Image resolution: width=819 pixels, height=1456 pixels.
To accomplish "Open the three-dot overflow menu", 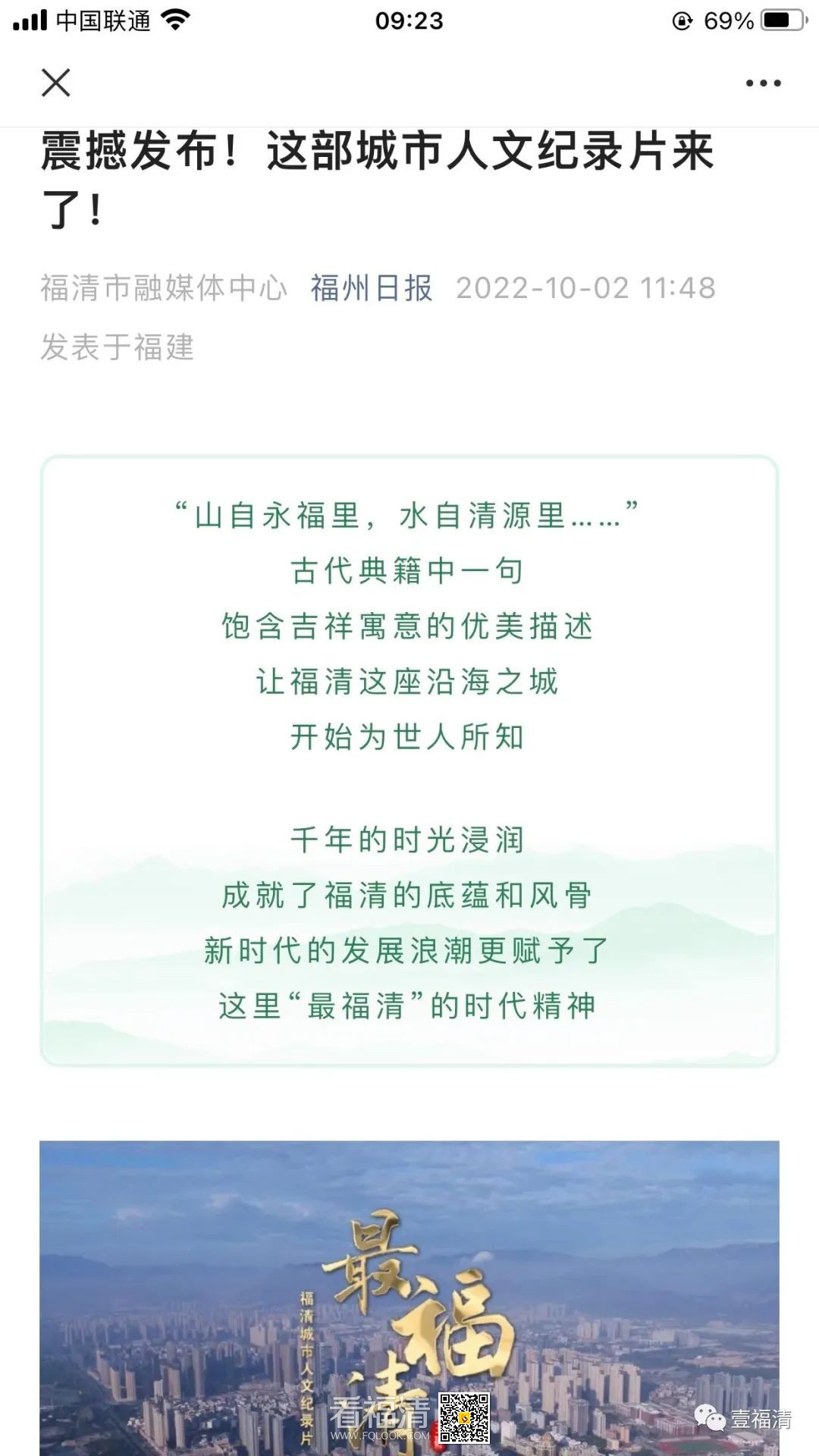I will click(763, 83).
